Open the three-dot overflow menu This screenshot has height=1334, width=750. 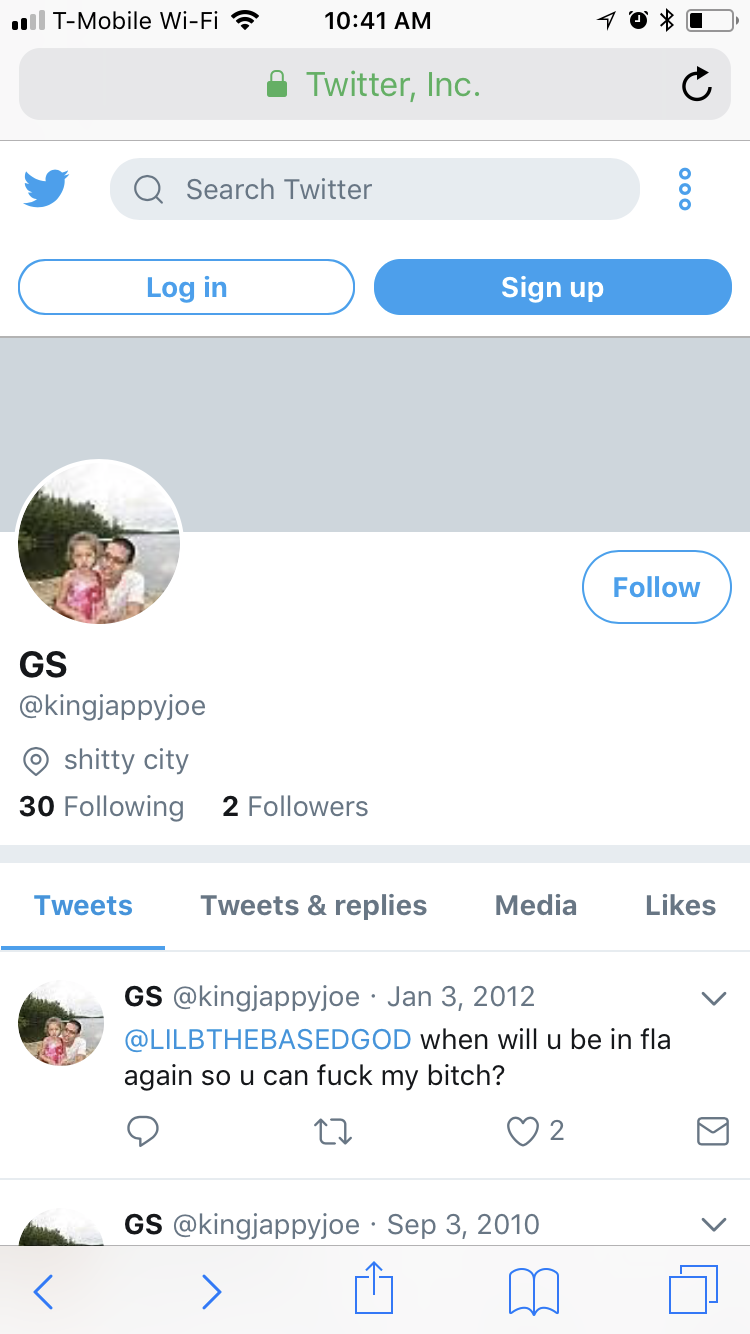[x=685, y=189]
